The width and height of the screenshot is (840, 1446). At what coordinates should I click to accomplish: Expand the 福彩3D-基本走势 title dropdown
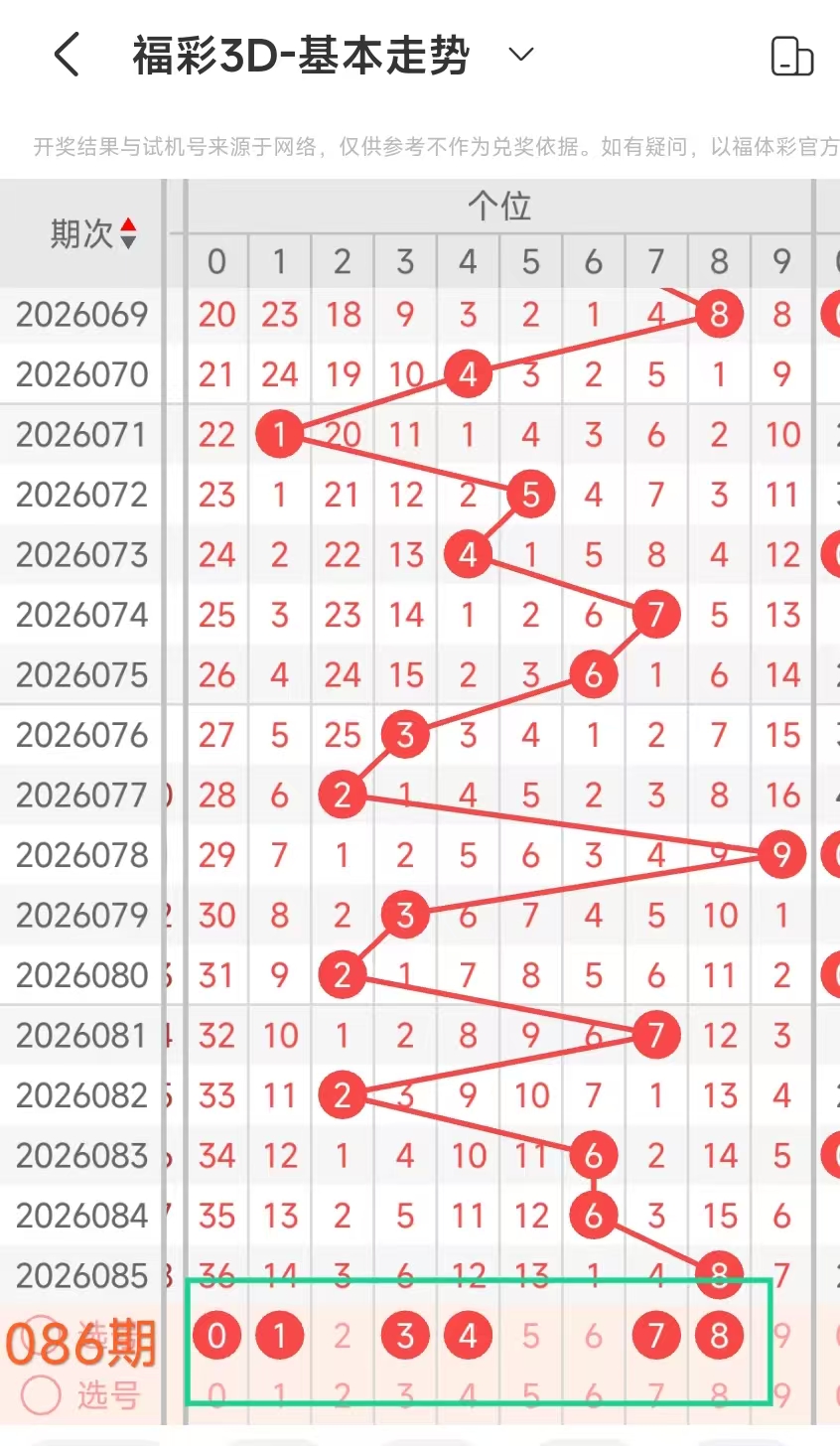coord(521,54)
